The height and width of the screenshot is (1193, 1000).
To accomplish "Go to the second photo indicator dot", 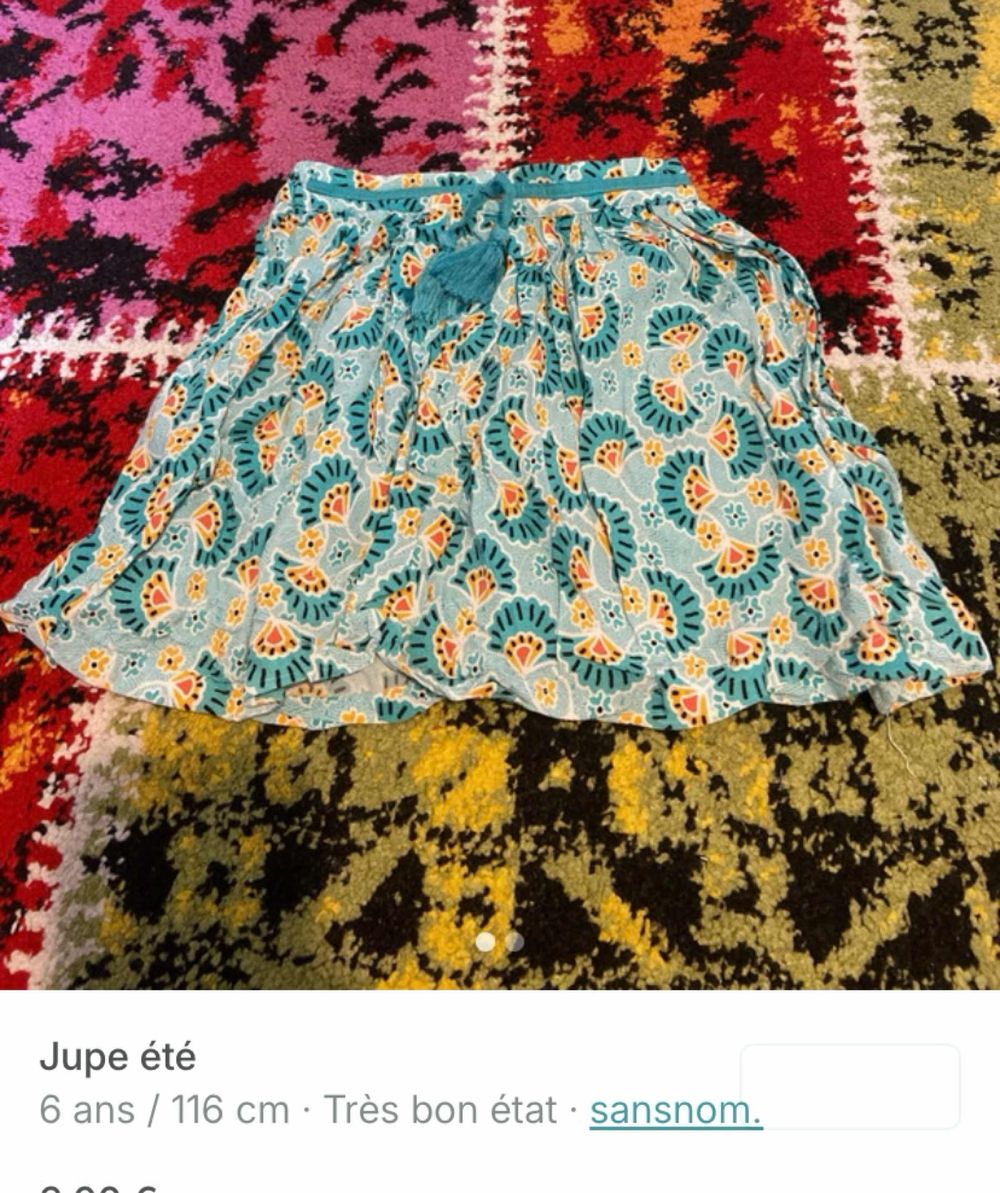I will [515, 942].
